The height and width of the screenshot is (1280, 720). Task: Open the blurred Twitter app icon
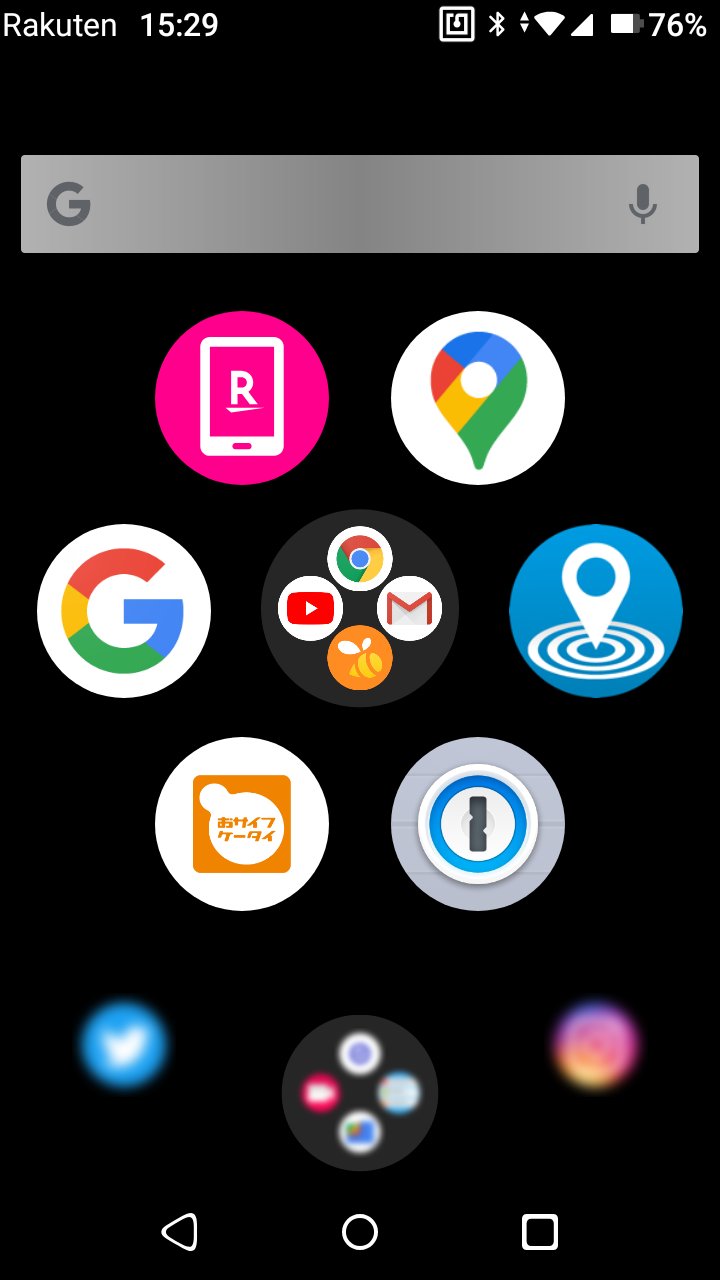(x=124, y=1045)
